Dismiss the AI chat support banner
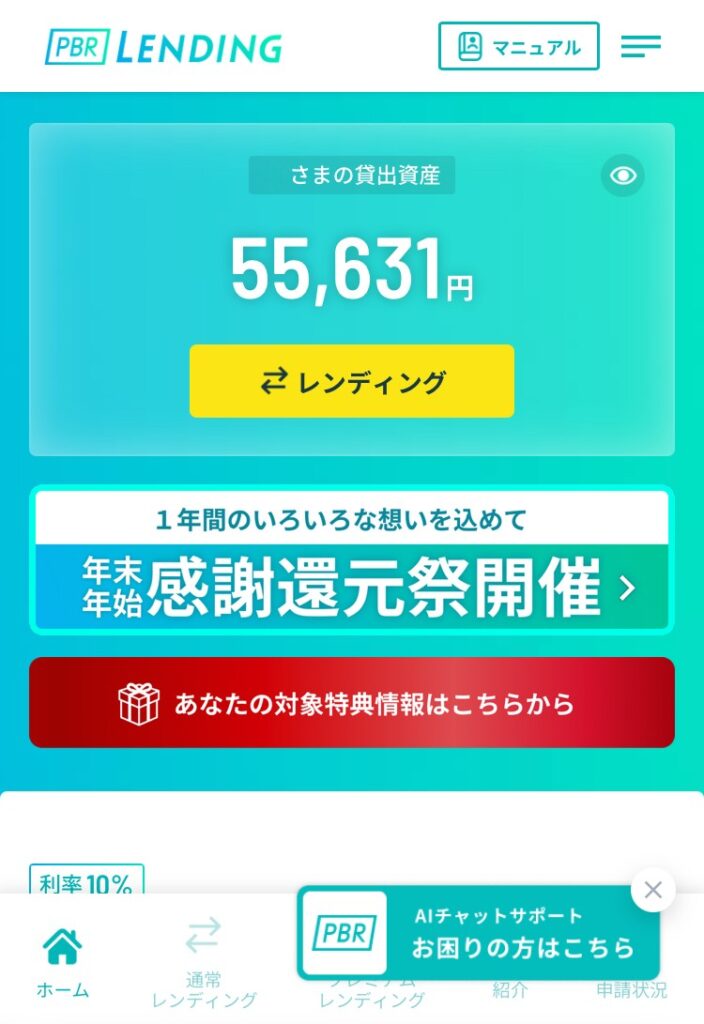This screenshot has height=1024, width=704. click(x=653, y=889)
